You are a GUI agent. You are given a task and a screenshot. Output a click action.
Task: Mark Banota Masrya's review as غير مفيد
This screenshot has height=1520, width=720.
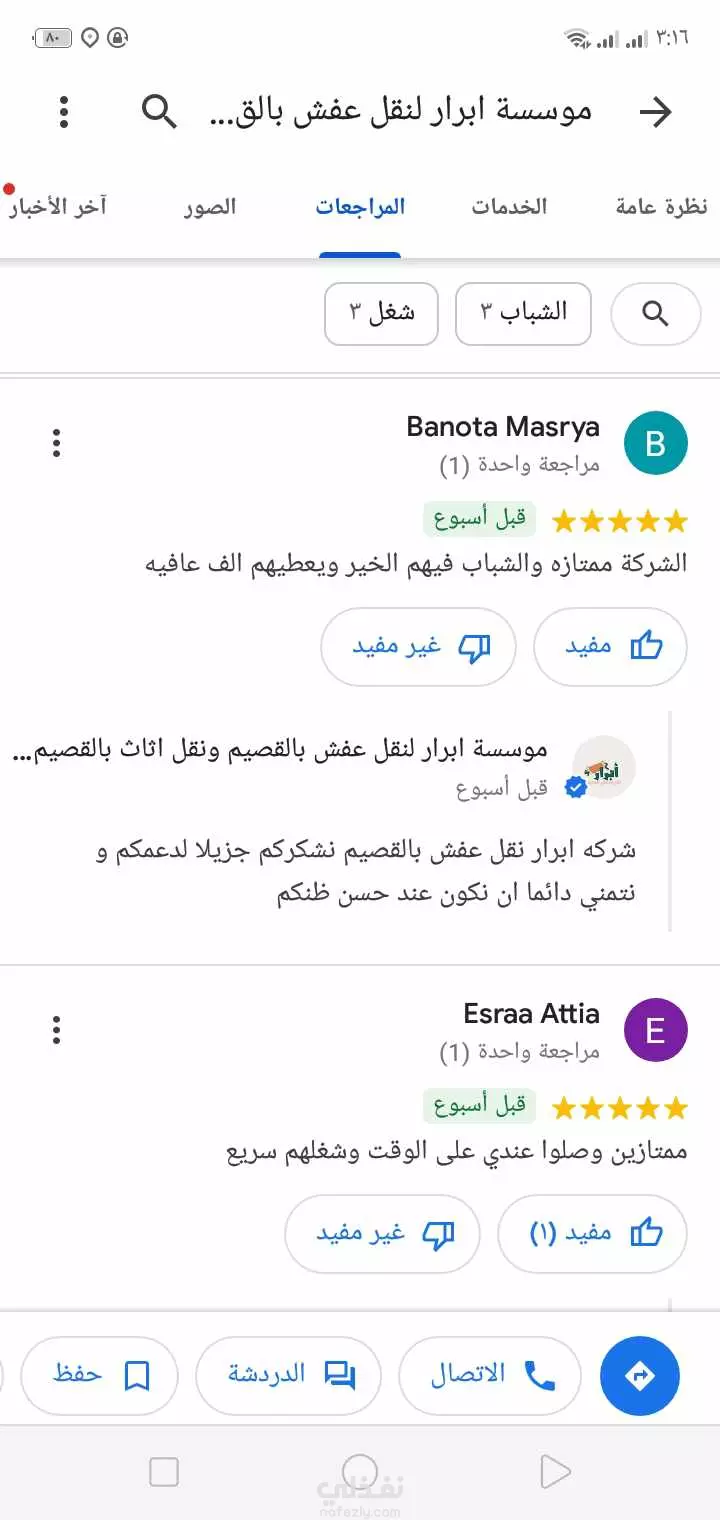[x=418, y=647]
